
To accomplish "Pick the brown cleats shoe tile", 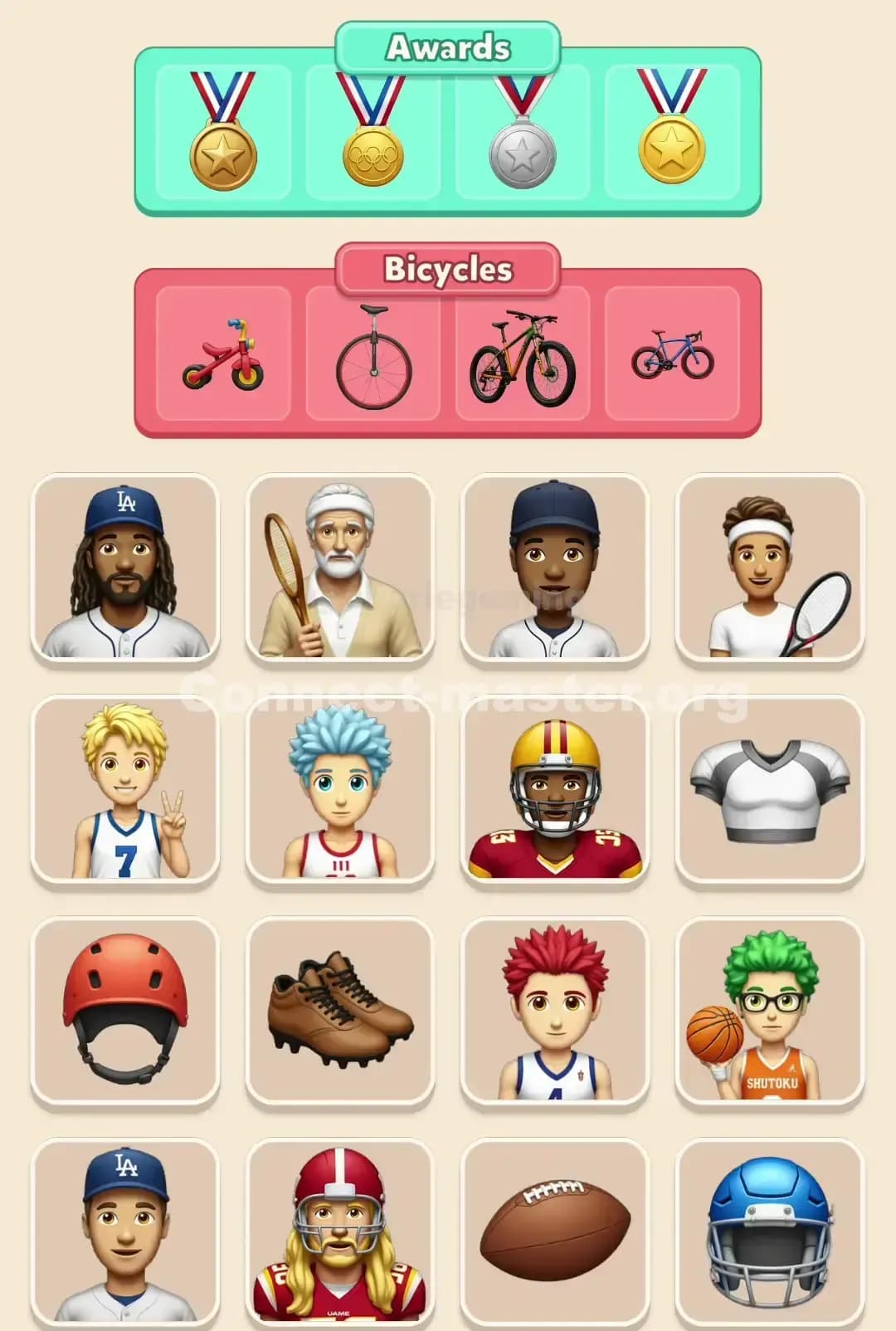I will point(340,1011).
